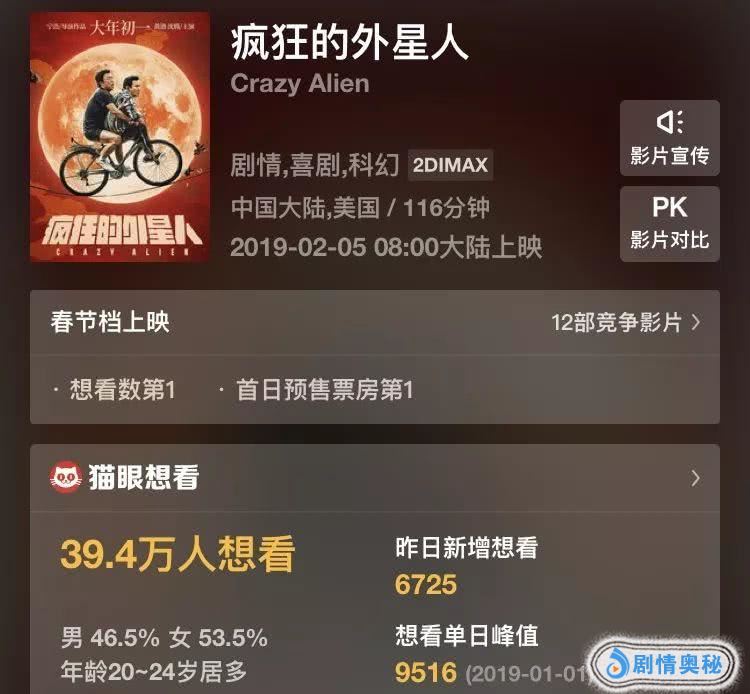750x694 pixels.
Task: View the 疯狂的外星人 movie poster
Action: [x=119, y=137]
